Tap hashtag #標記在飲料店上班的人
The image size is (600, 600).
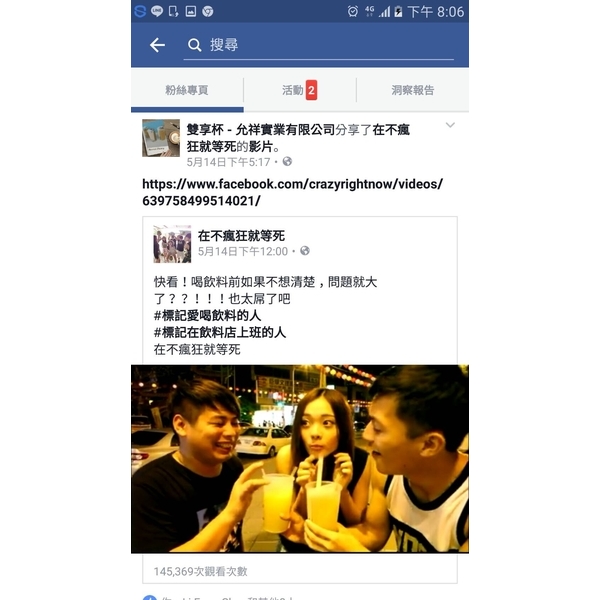[x=220, y=332]
